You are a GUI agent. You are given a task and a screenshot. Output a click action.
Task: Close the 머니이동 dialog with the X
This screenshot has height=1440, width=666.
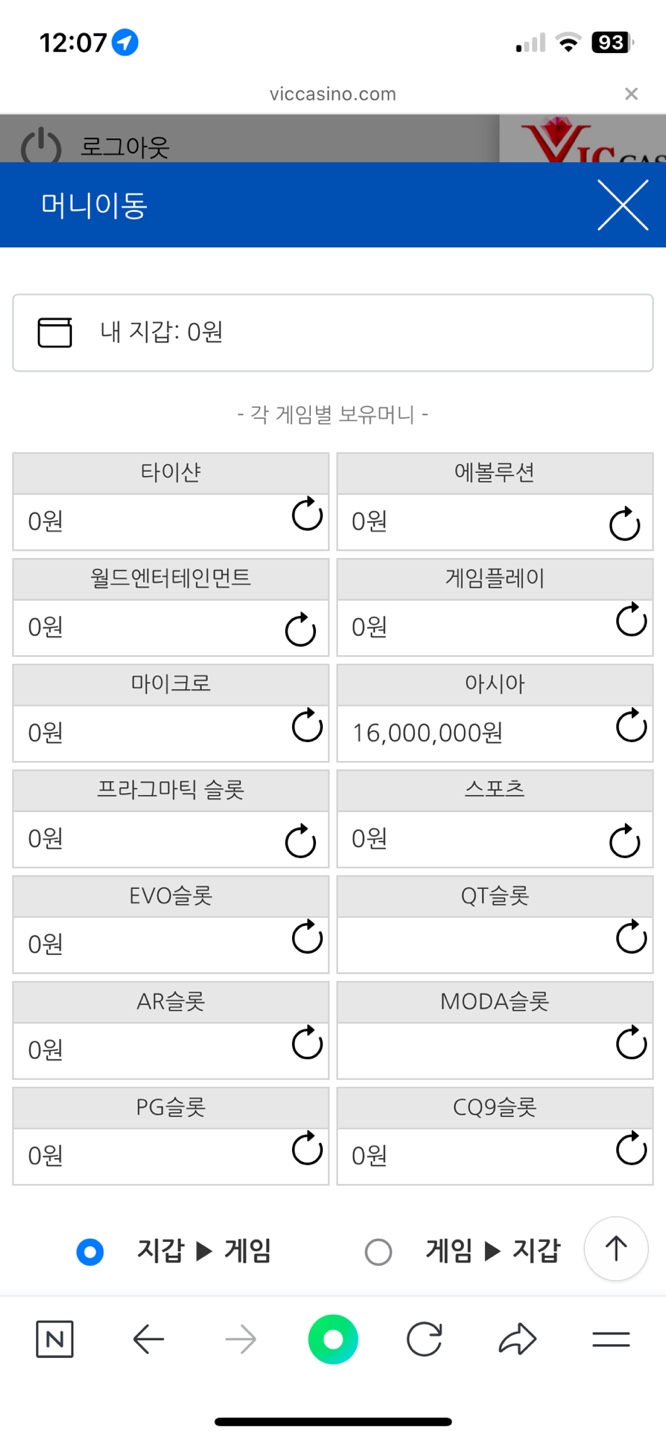(622, 206)
